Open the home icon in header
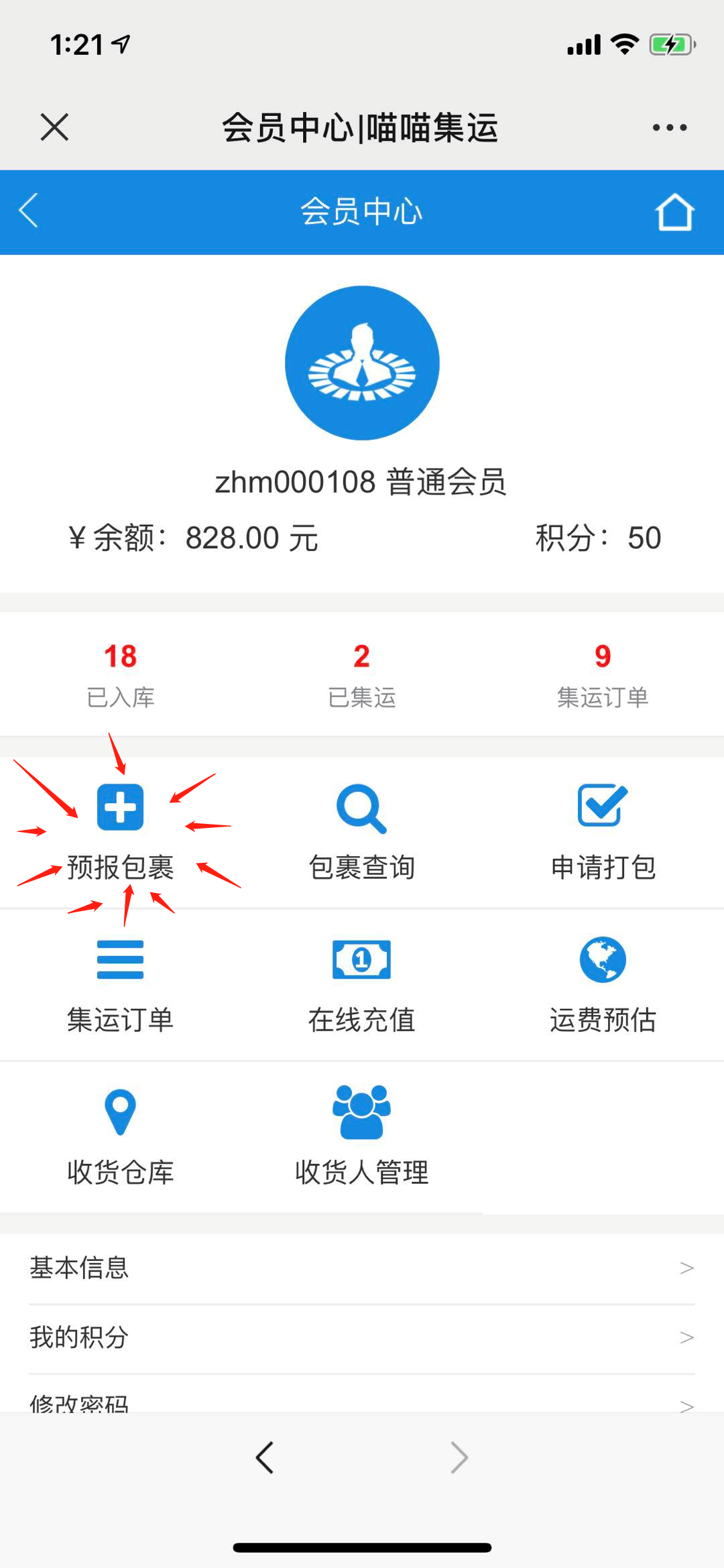 pos(674,212)
